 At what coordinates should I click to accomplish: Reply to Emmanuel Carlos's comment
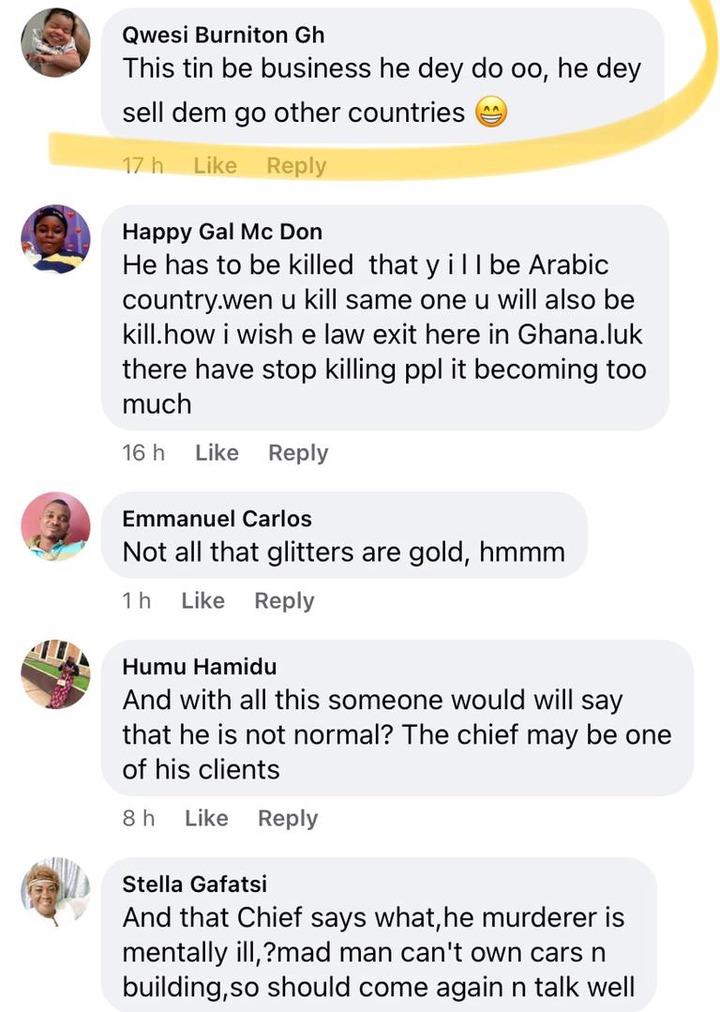point(284,601)
